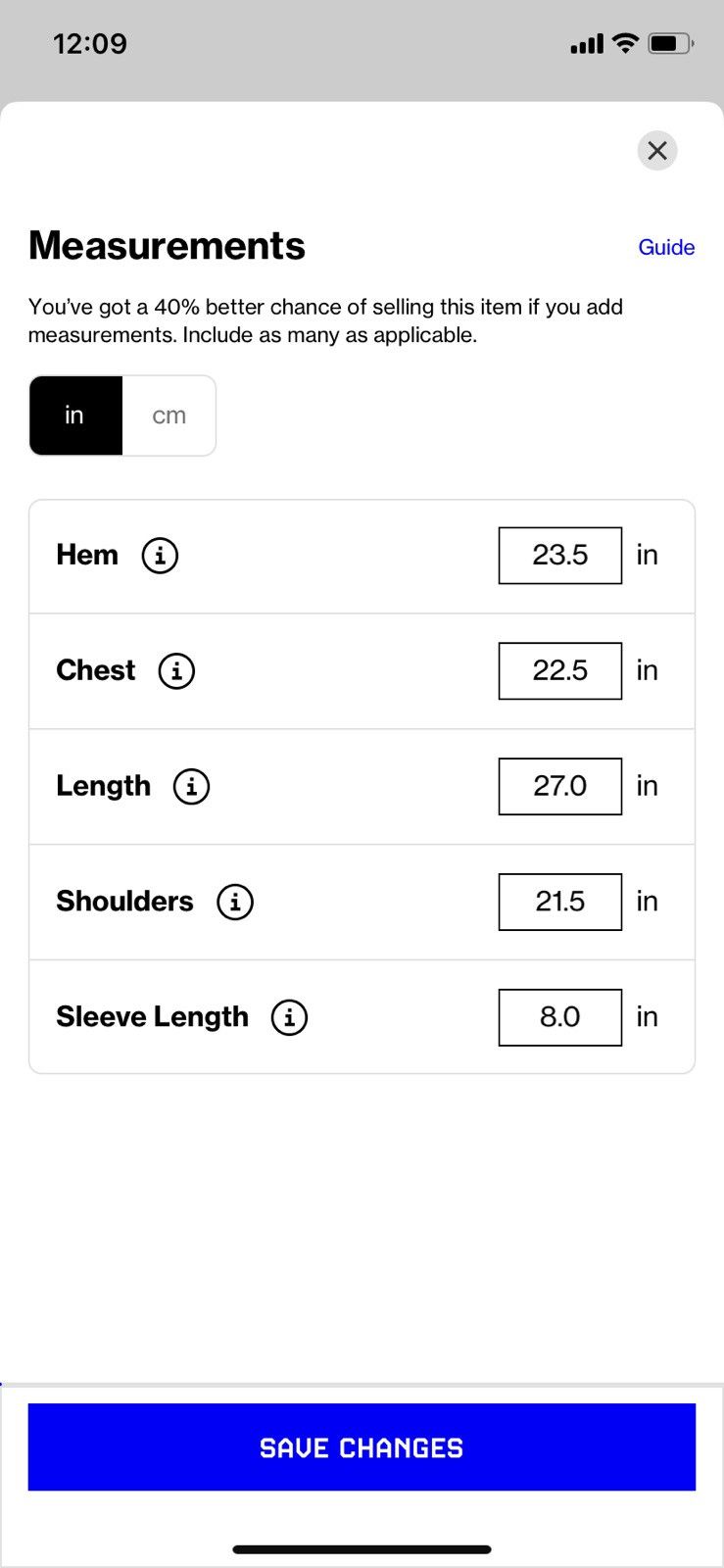The height and width of the screenshot is (1568, 724).
Task: Edit the Hem value field
Action: [x=560, y=556]
